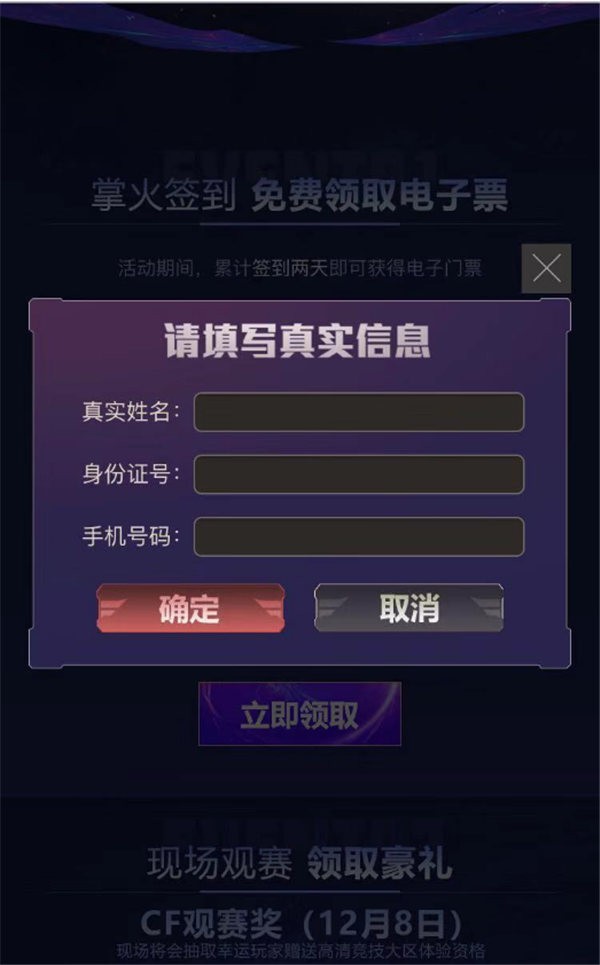Confirm with the 确定 button
Image resolution: width=600 pixels, height=965 pixels.
click(x=190, y=608)
